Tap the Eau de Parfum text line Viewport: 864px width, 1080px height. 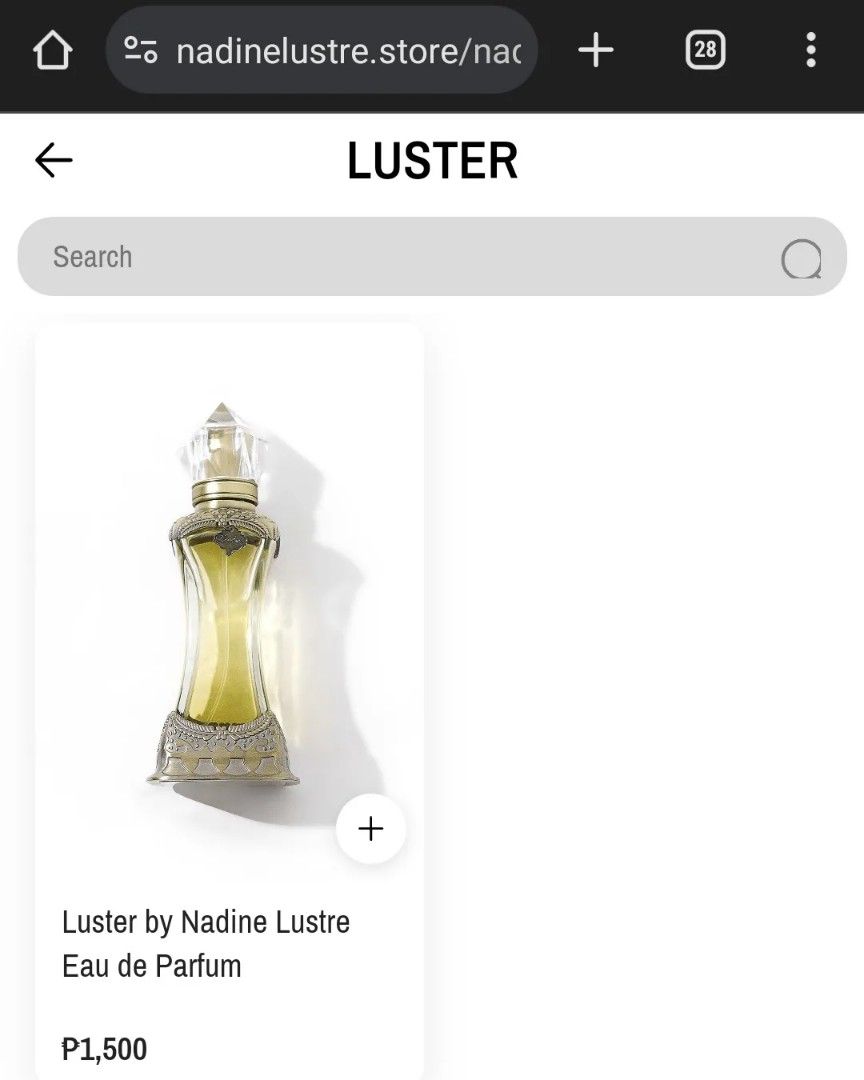click(152, 966)
